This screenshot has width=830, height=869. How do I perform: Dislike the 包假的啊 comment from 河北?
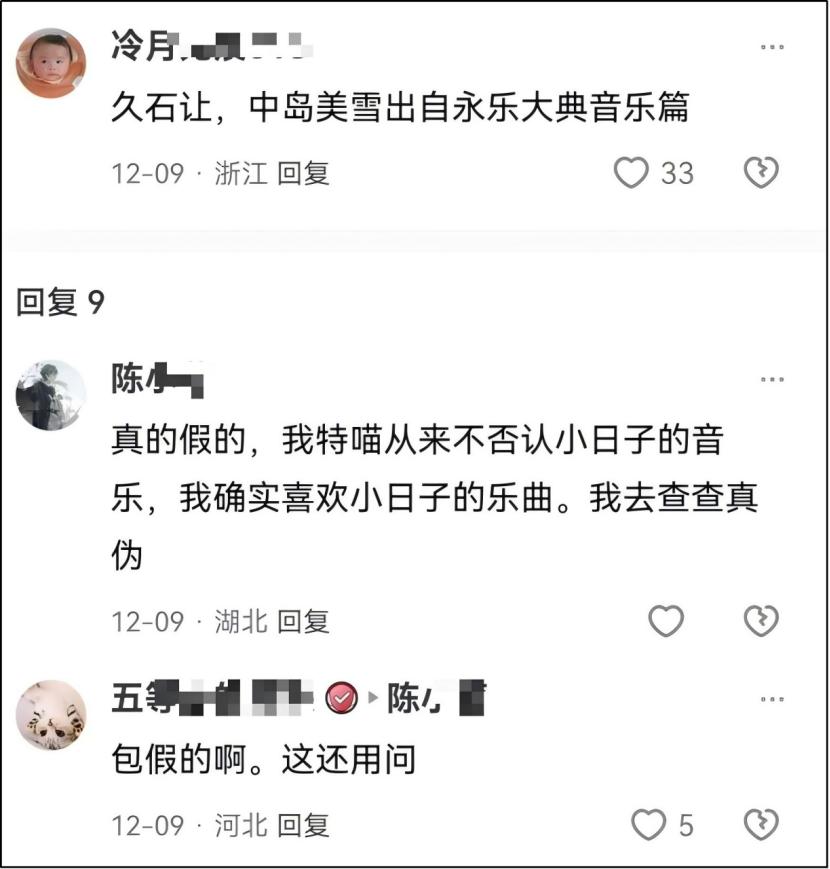click(762, 825)
